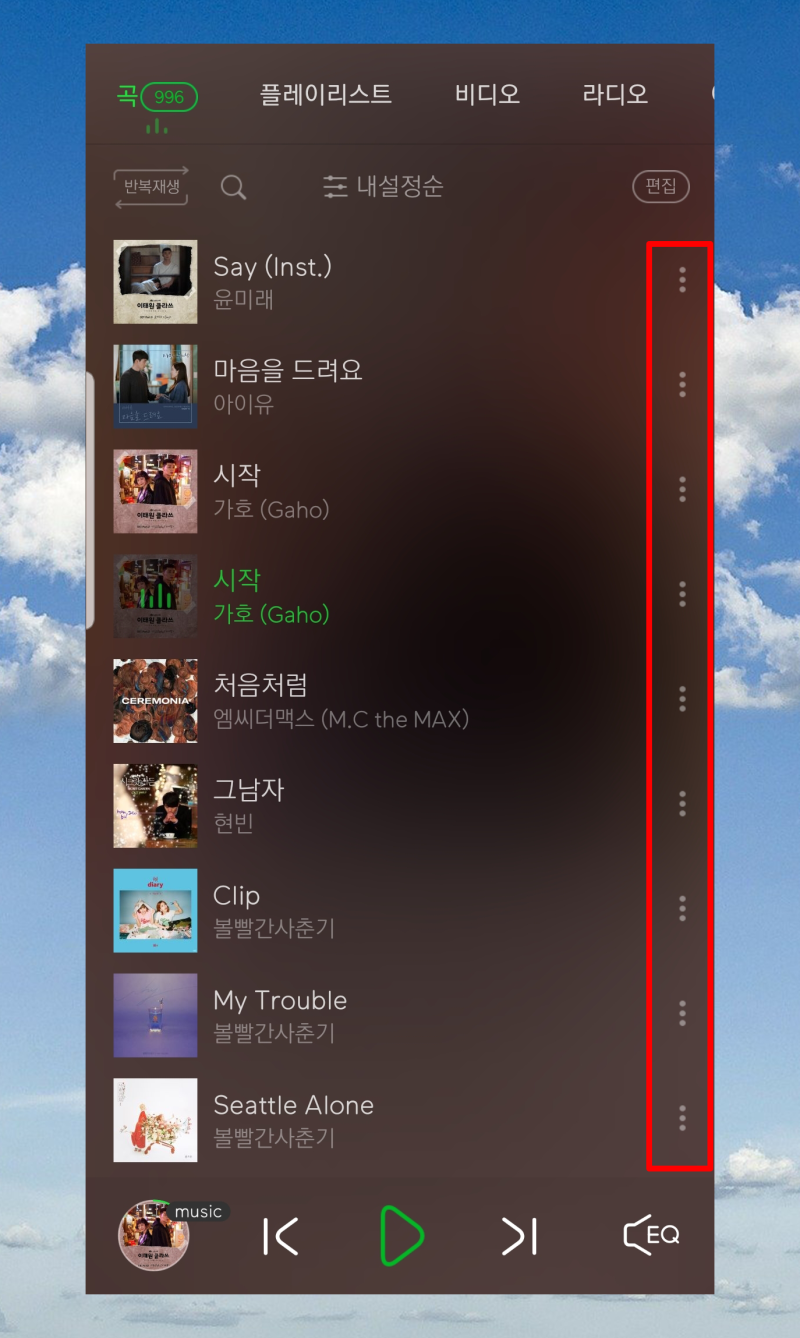Switch to the 비디오 tab

tap(487, 95)
